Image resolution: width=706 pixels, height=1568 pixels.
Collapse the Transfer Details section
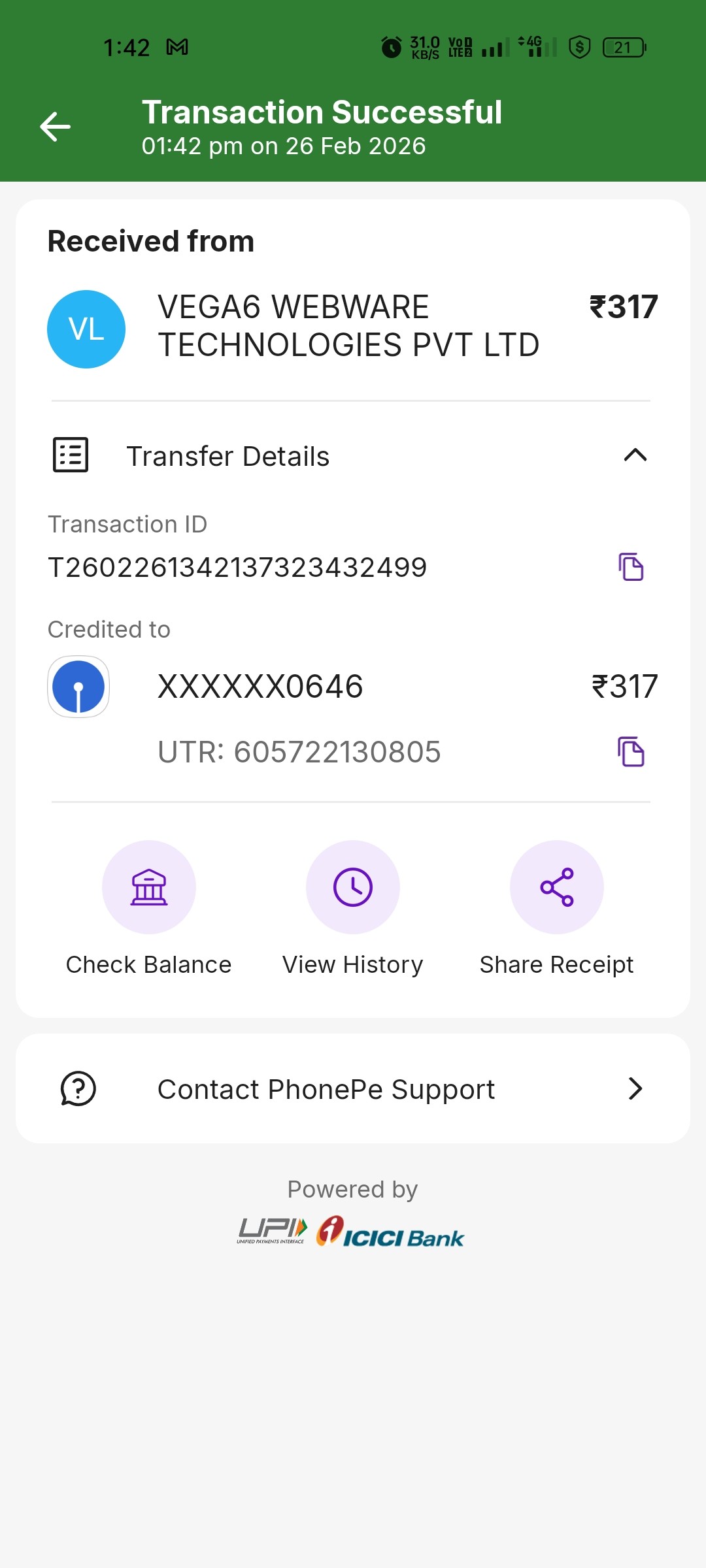click(635, 455)
